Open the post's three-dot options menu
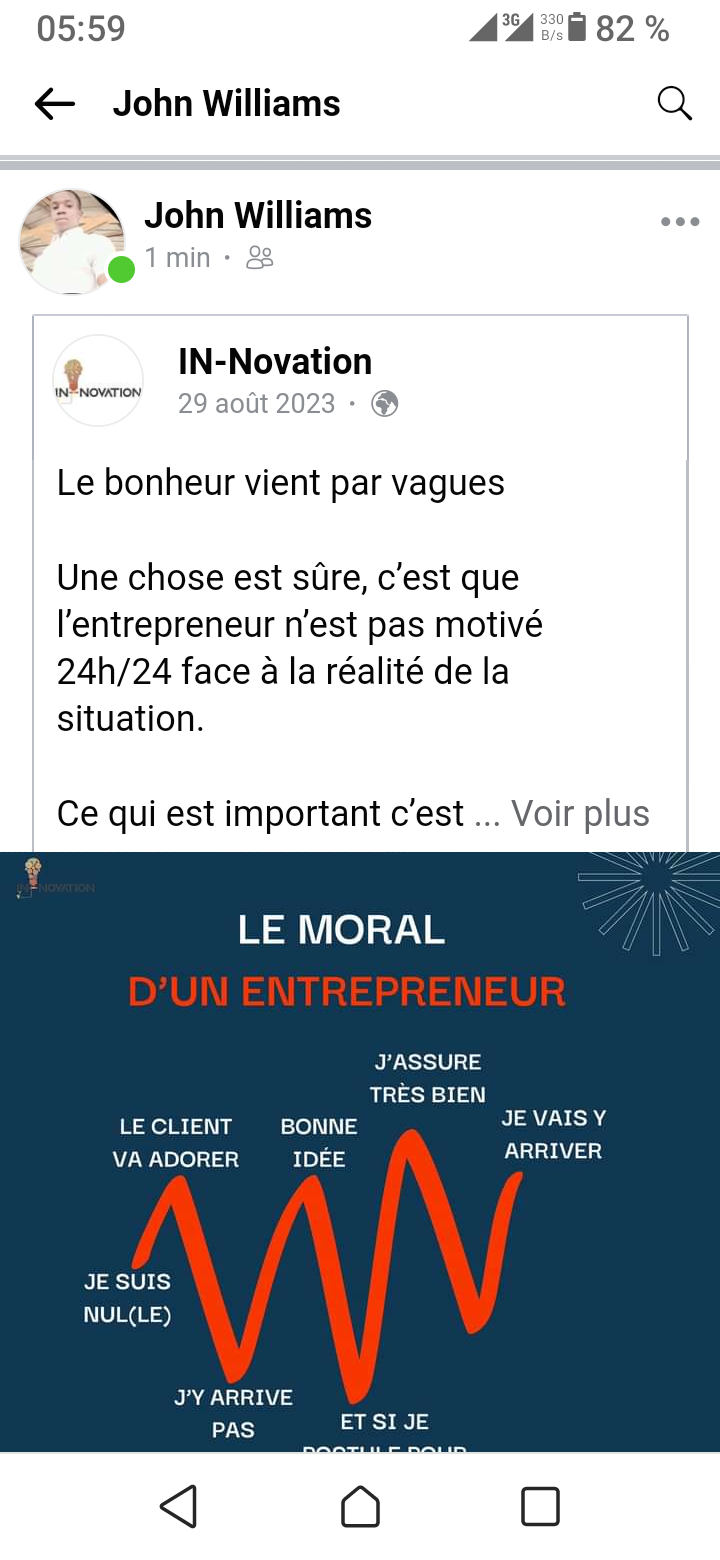This screenshot has height=1560, width=720. click(680, 222)
